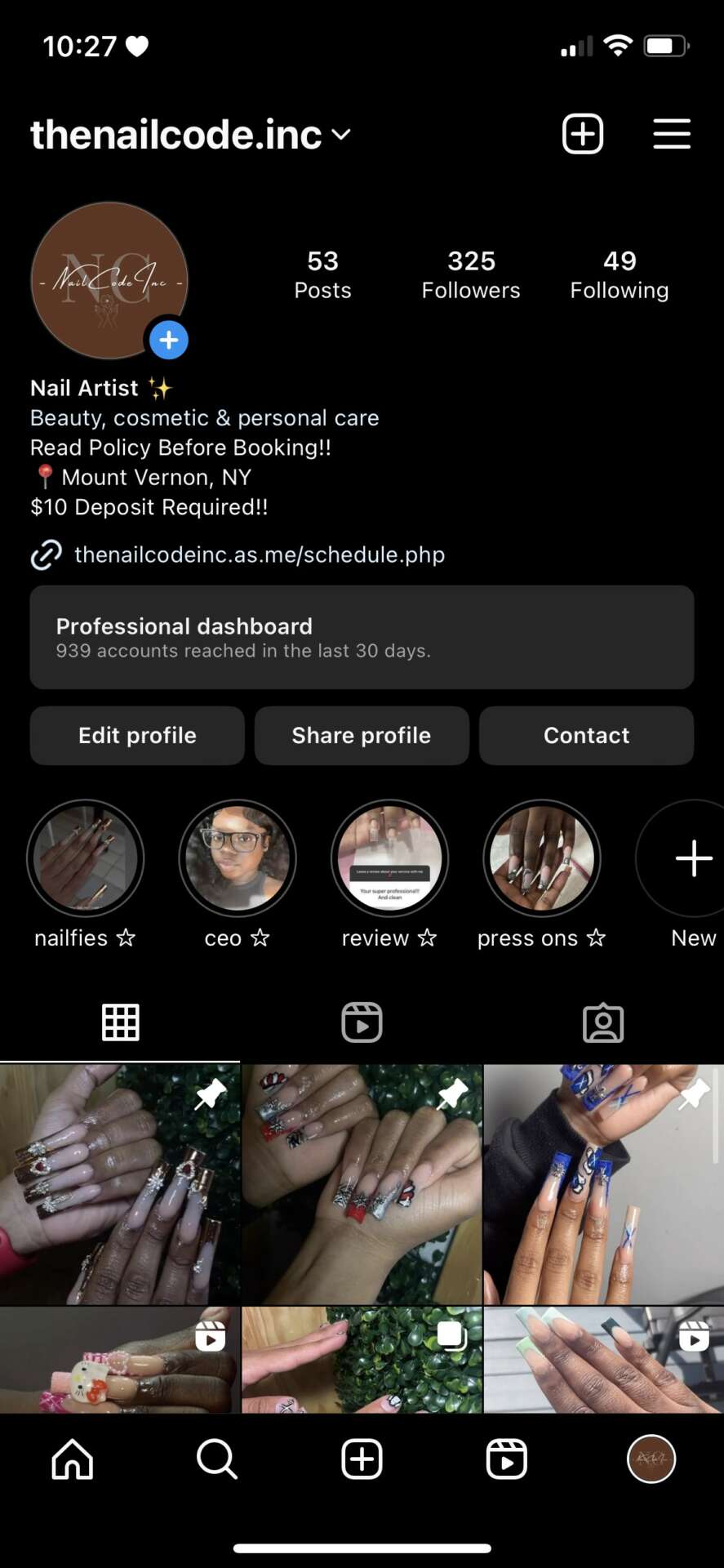
Task: View the review story highlight
Action: pyautogui.click(x=389, y=858)
